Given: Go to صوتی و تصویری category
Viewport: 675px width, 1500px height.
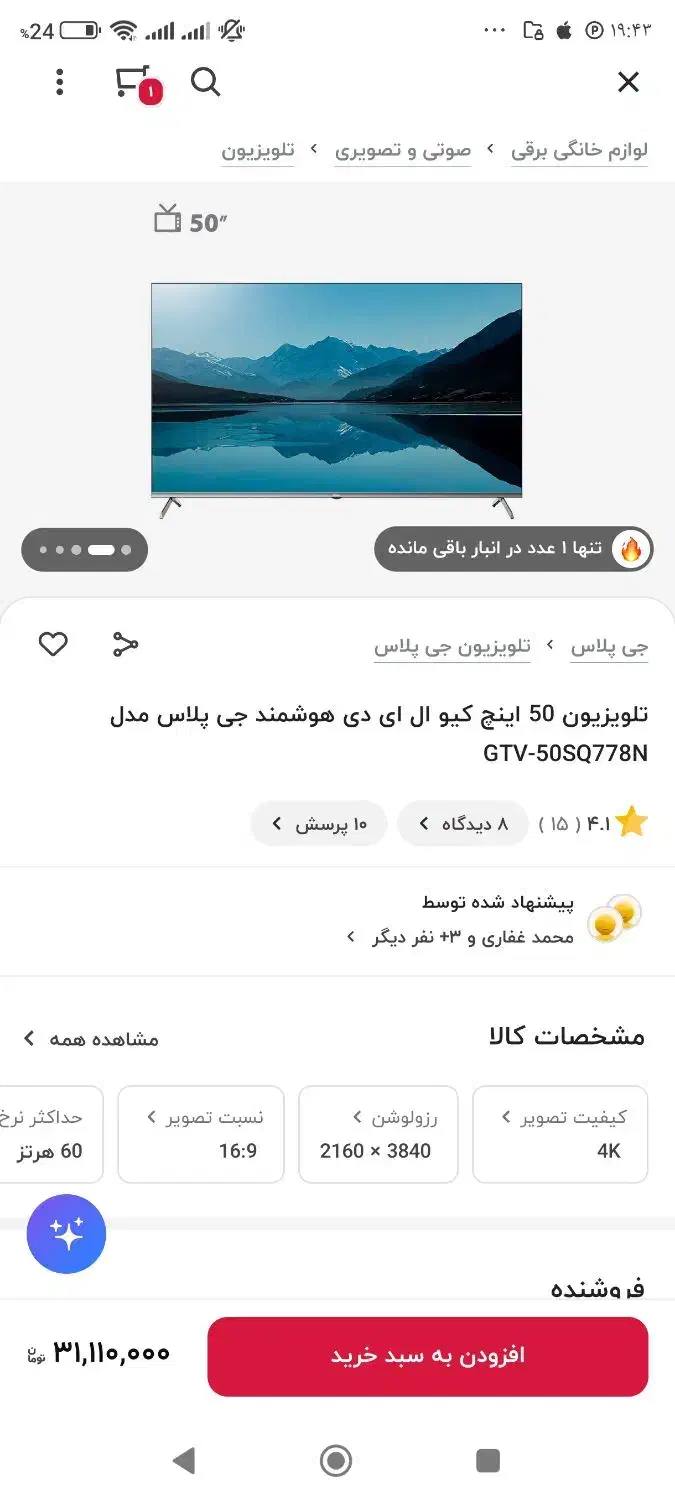Looking at the screenshot, I should point(402,151).
